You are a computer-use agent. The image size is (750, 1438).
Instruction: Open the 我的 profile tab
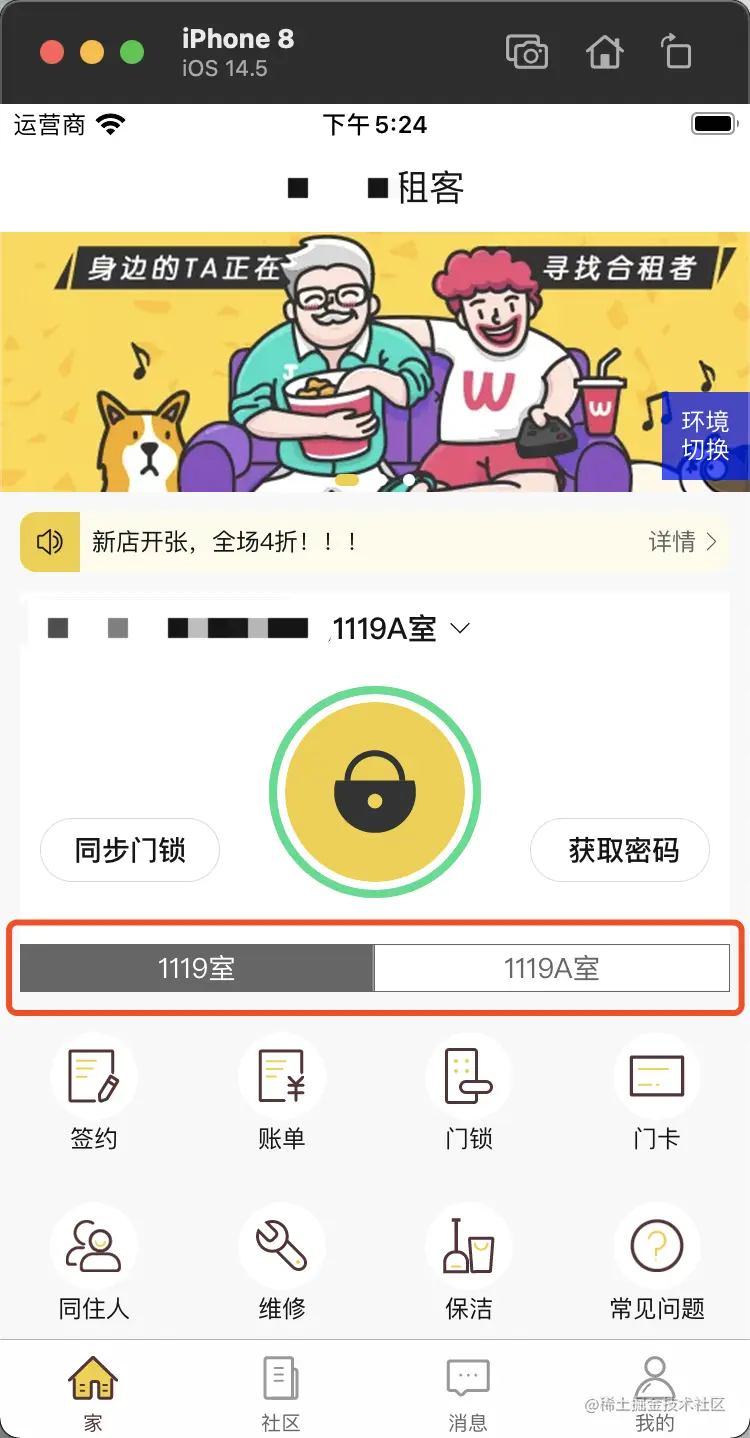[655, 1390]
